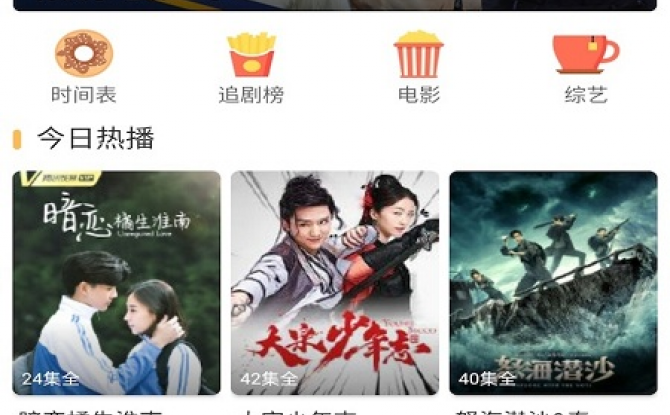This screenshot has height=415, width=670.
Task: Go to the 综艺 variety shows section
Action: 585,66
